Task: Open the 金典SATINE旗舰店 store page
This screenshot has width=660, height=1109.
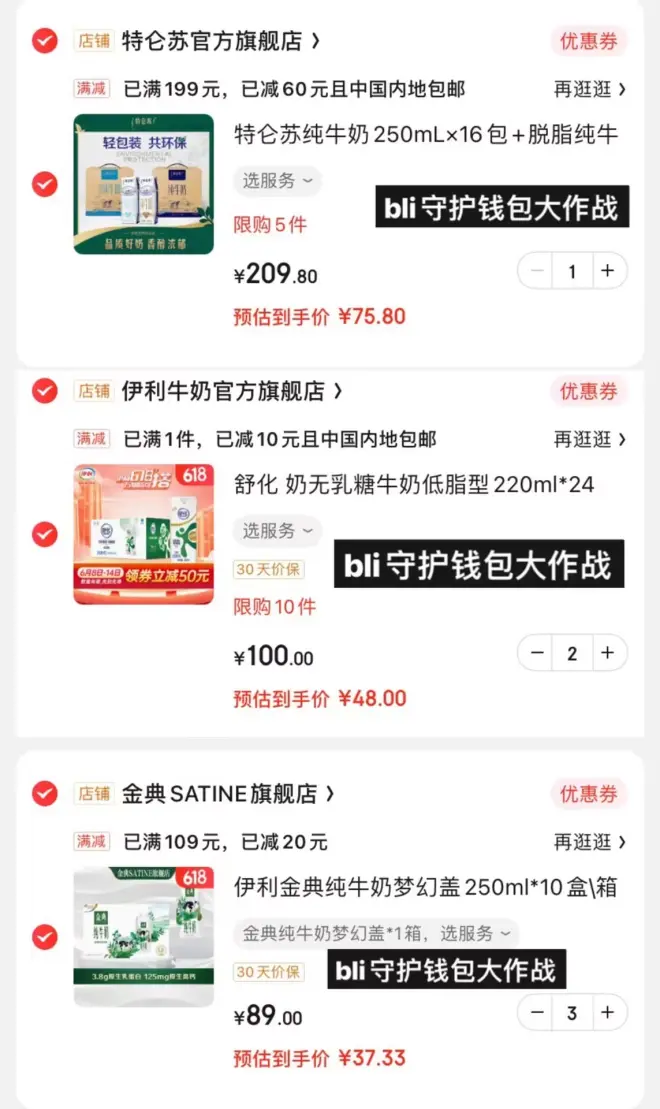Action: click(227, 794)
